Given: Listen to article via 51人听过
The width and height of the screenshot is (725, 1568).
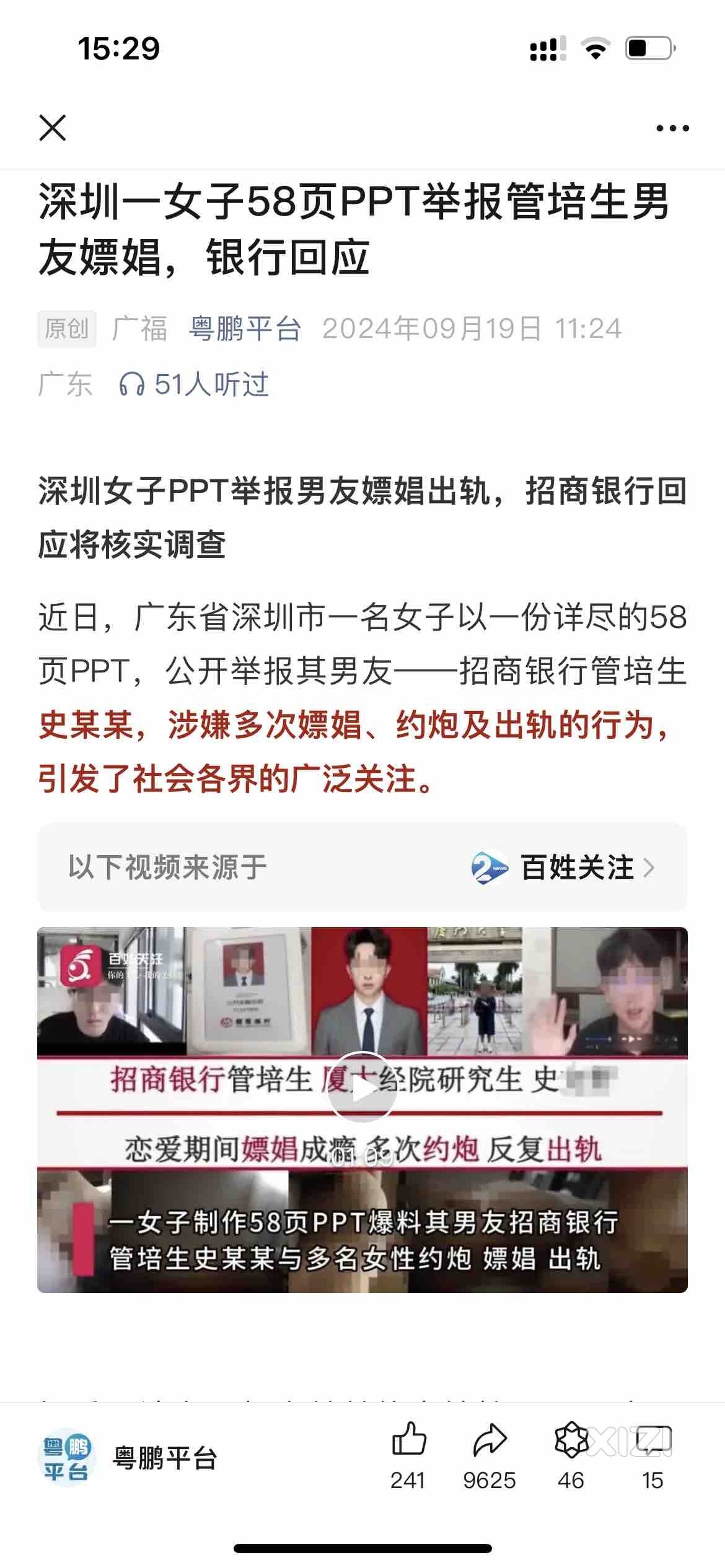Looking at the screenshot, I should tap(194, 385).
